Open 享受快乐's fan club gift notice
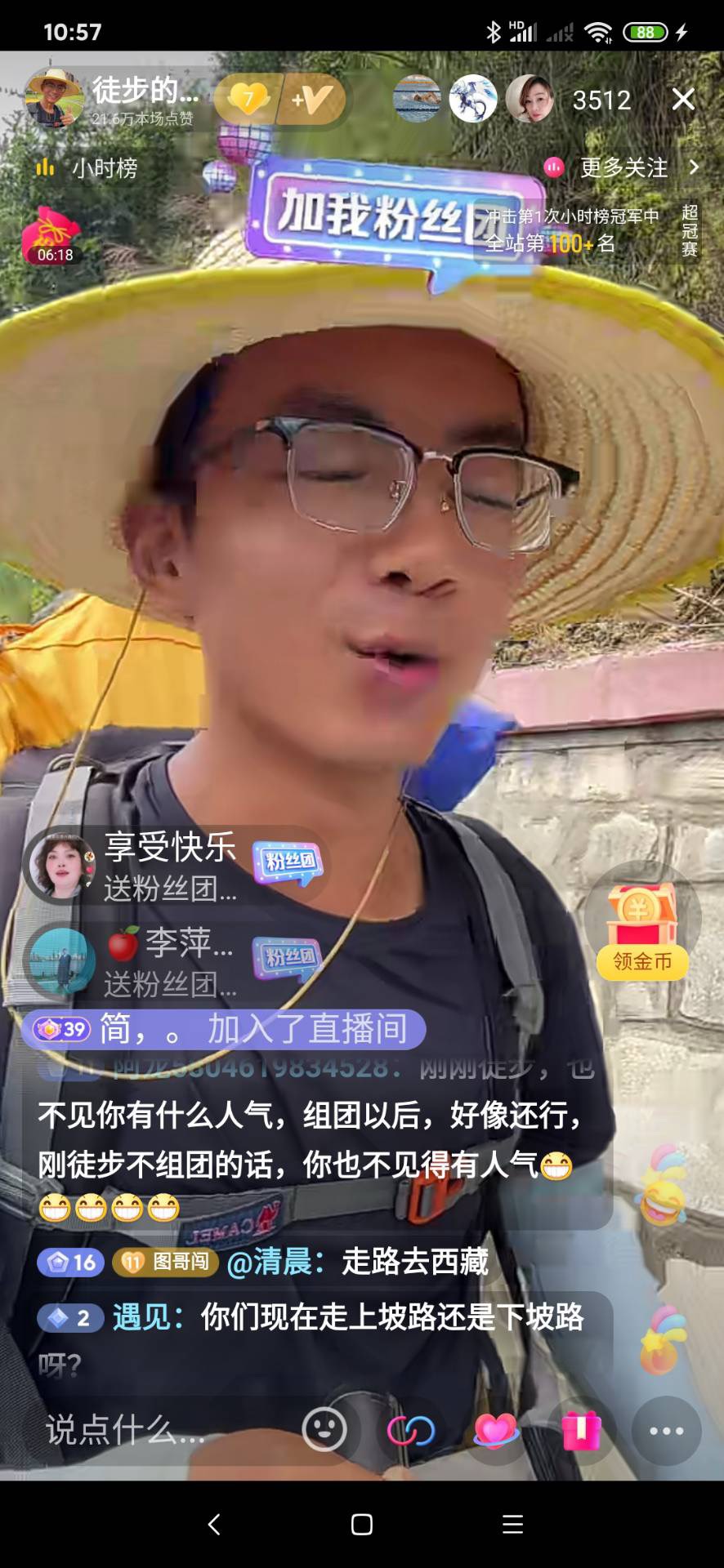The width and height of the screenshot is (724, 1568). tap(172, 866)
